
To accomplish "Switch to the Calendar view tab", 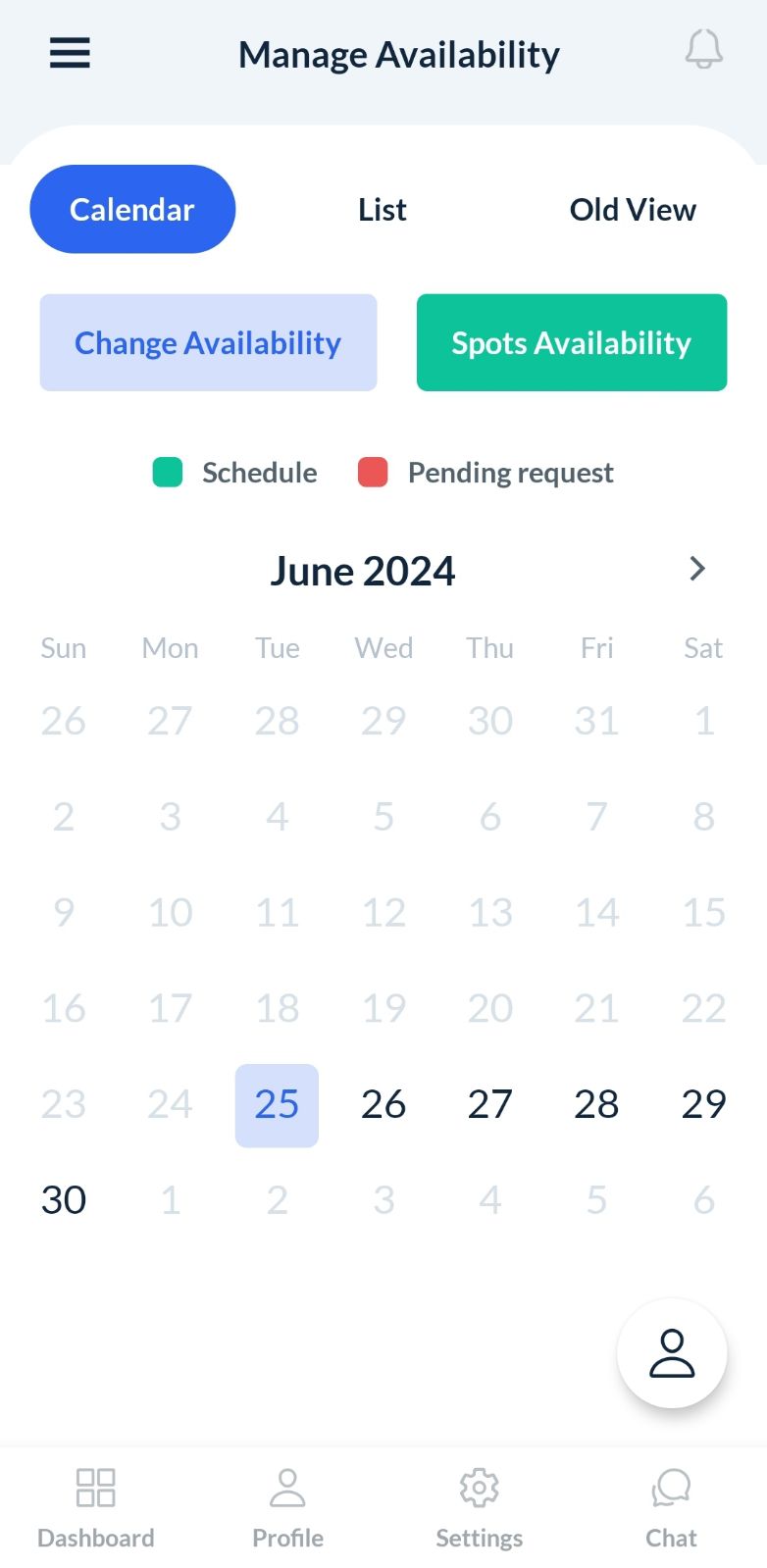I will point(132,209).
